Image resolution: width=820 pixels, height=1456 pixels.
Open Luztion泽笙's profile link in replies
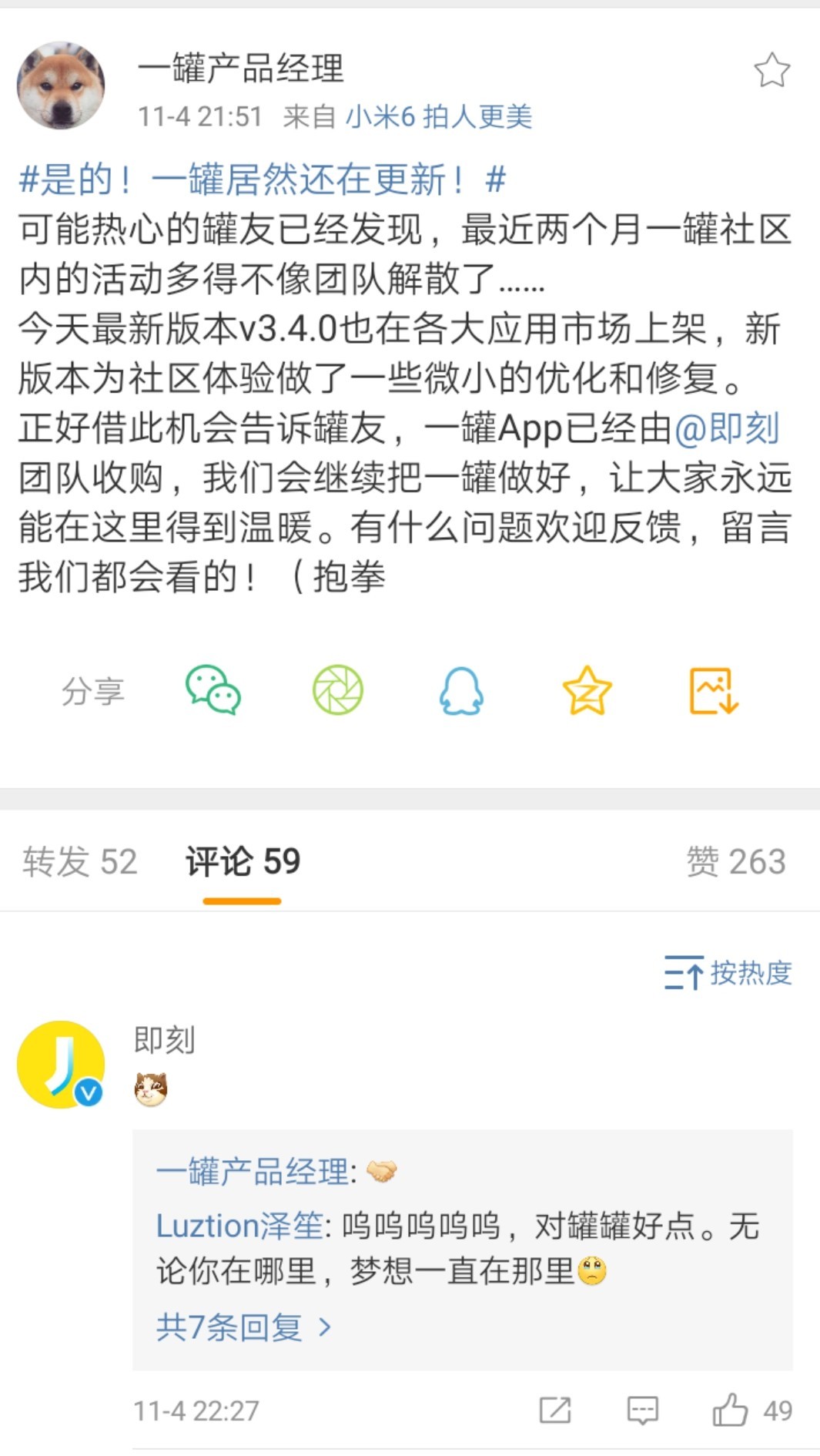point(239,1226)
